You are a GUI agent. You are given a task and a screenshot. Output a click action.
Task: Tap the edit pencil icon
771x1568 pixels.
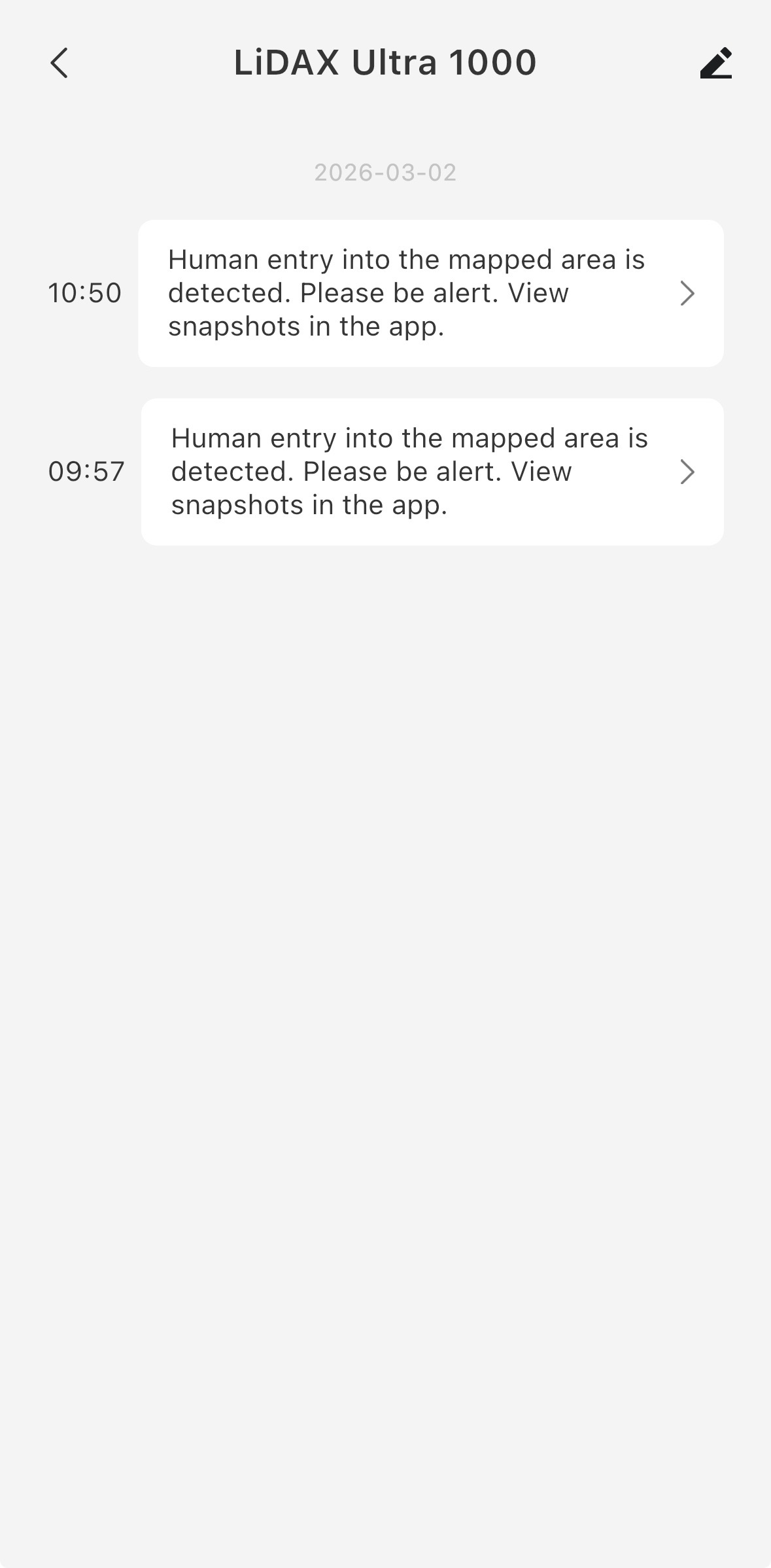coord(715,63)
